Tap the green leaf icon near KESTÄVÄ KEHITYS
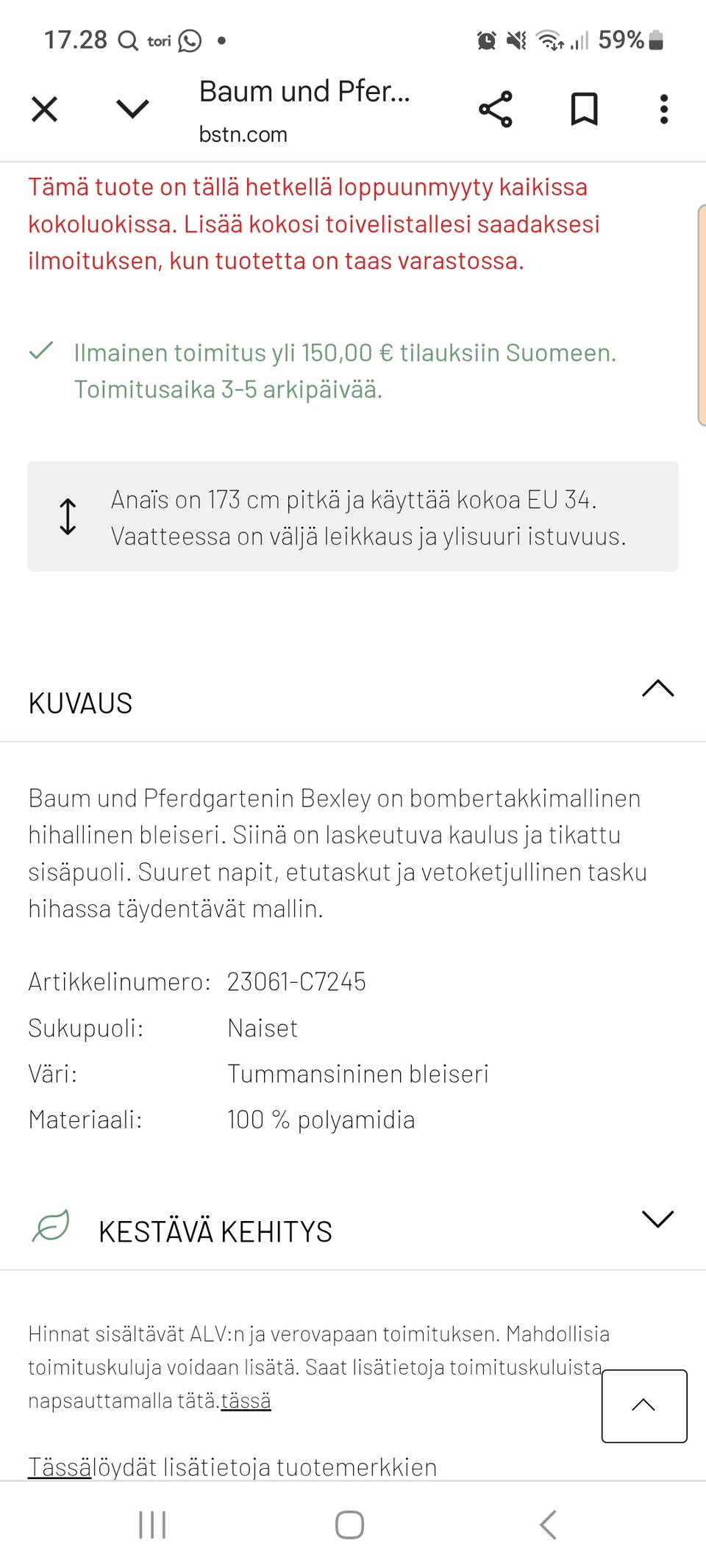This screenshot has height=1568, width=706. [x=51, y=1225]
